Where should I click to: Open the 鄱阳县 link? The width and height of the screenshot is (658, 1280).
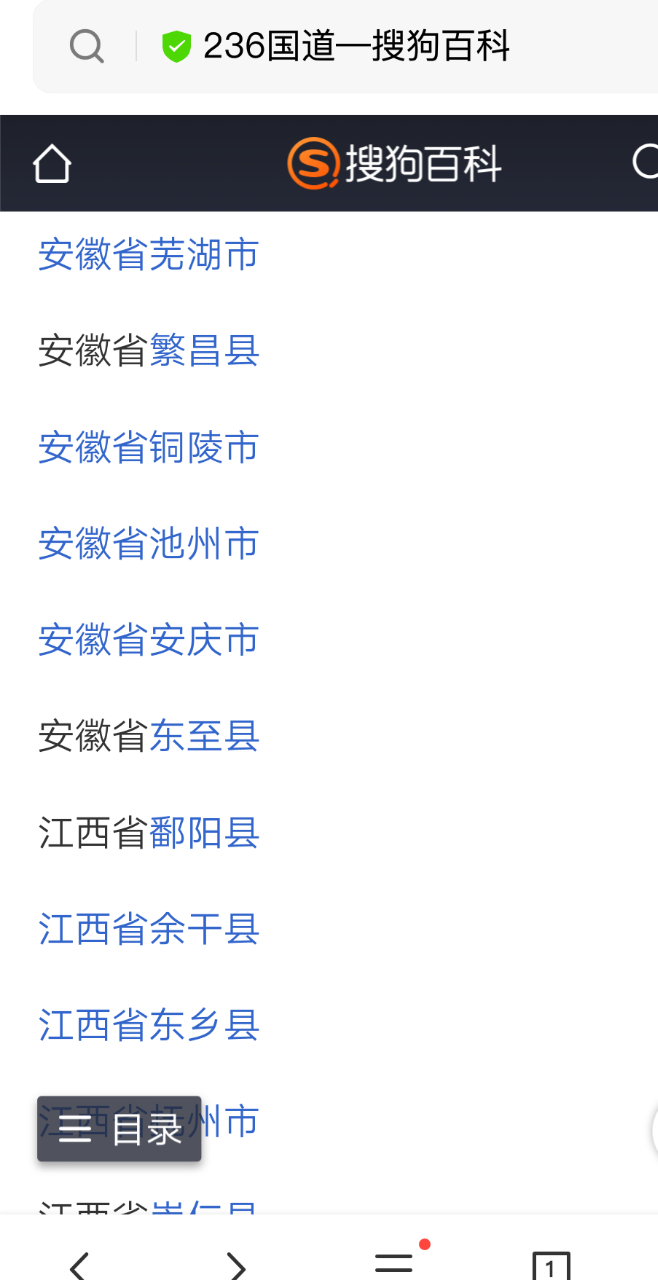click(x=205, y=833)
